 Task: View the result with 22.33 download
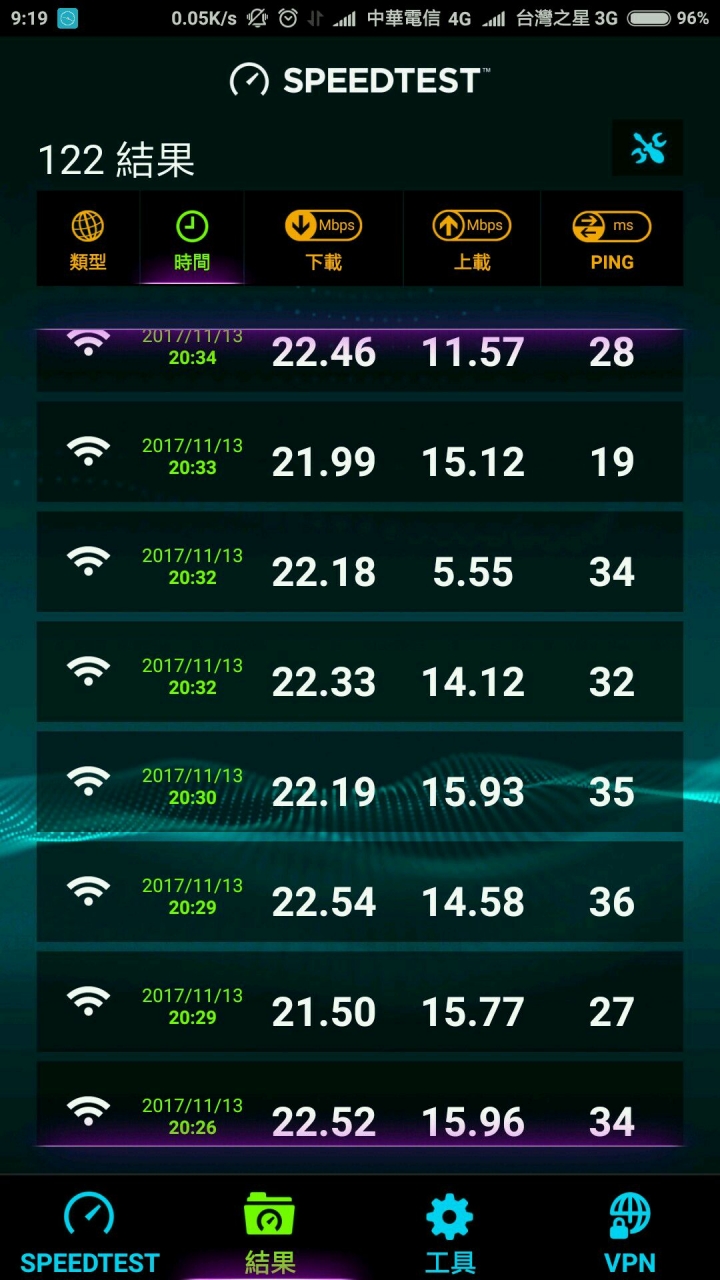360,672
